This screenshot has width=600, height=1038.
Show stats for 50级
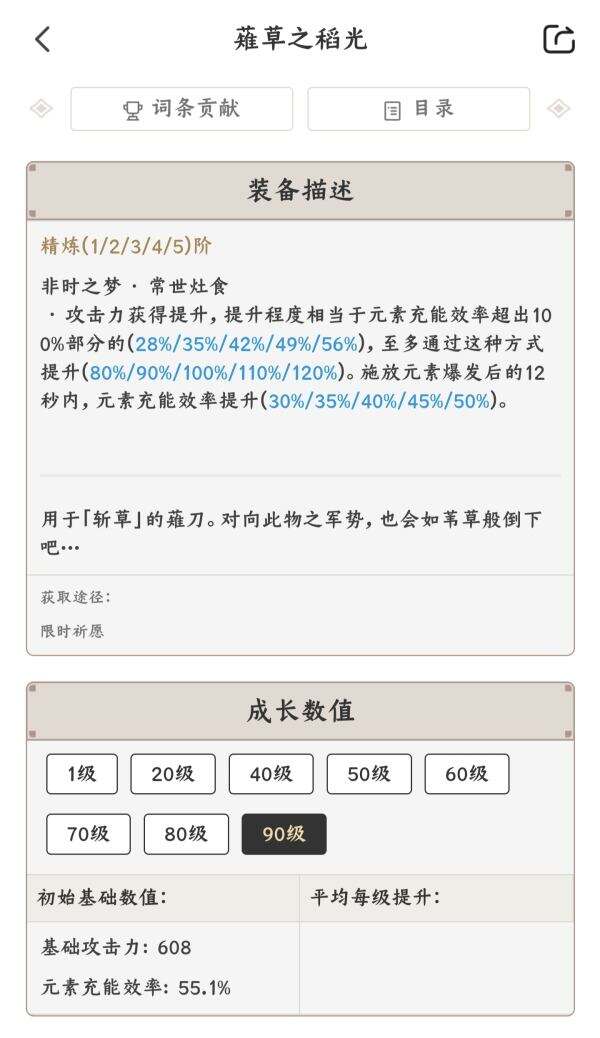tap(369, 774)
